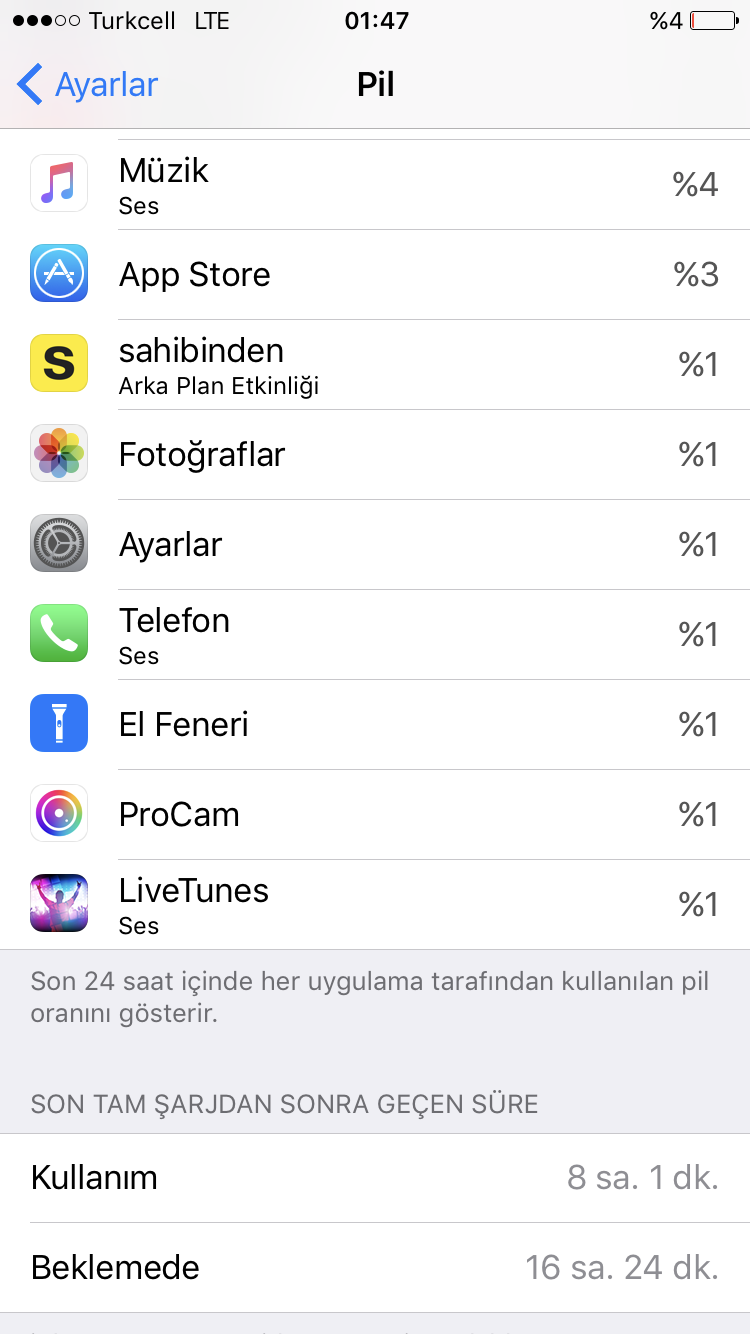Viewport: 750px width, 1334px height.
Task: Tap the El Feneri usage row
Action: [375, 725]
